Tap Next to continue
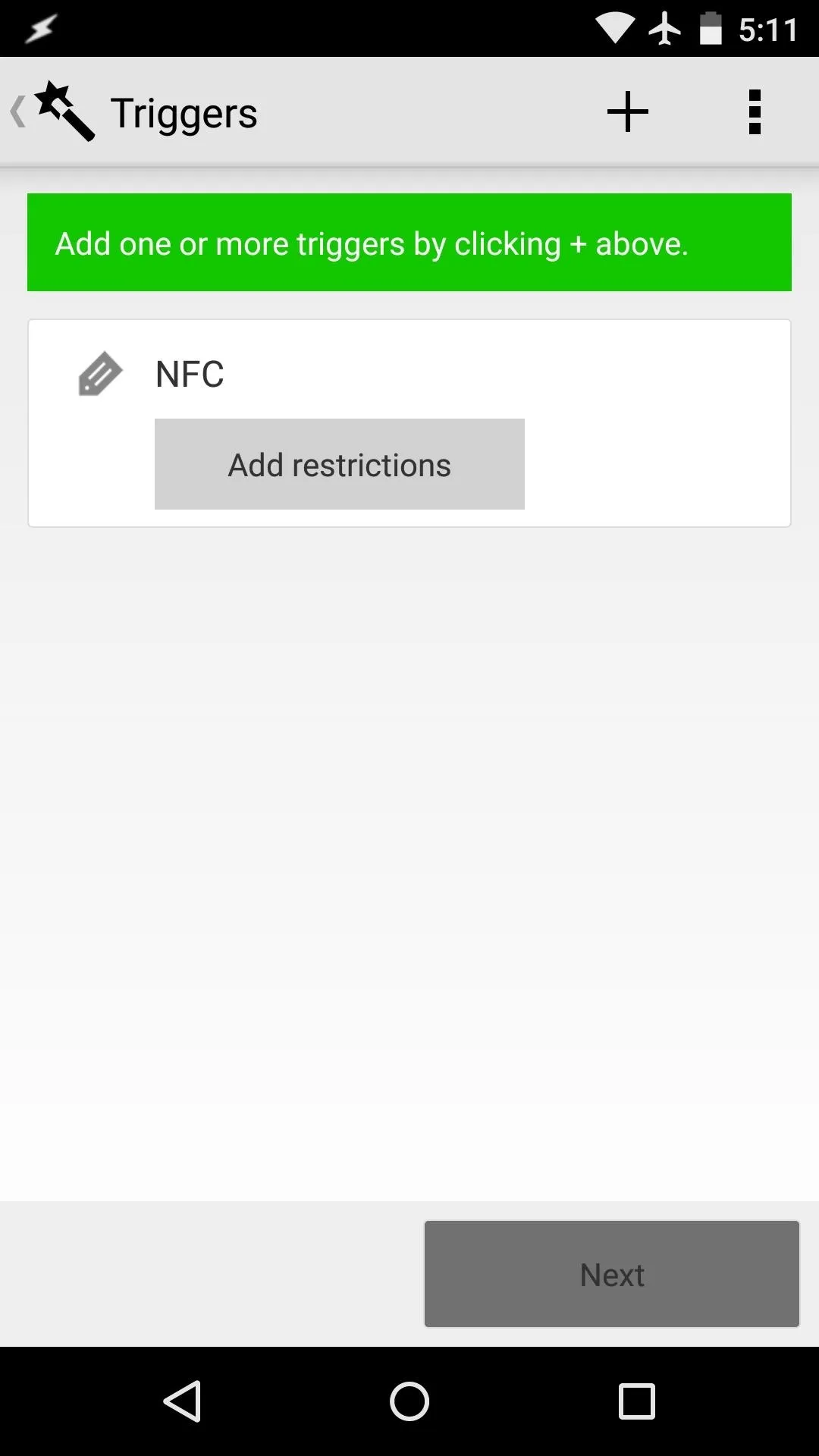This screenshot has width=819, height=1456. 612,1274
